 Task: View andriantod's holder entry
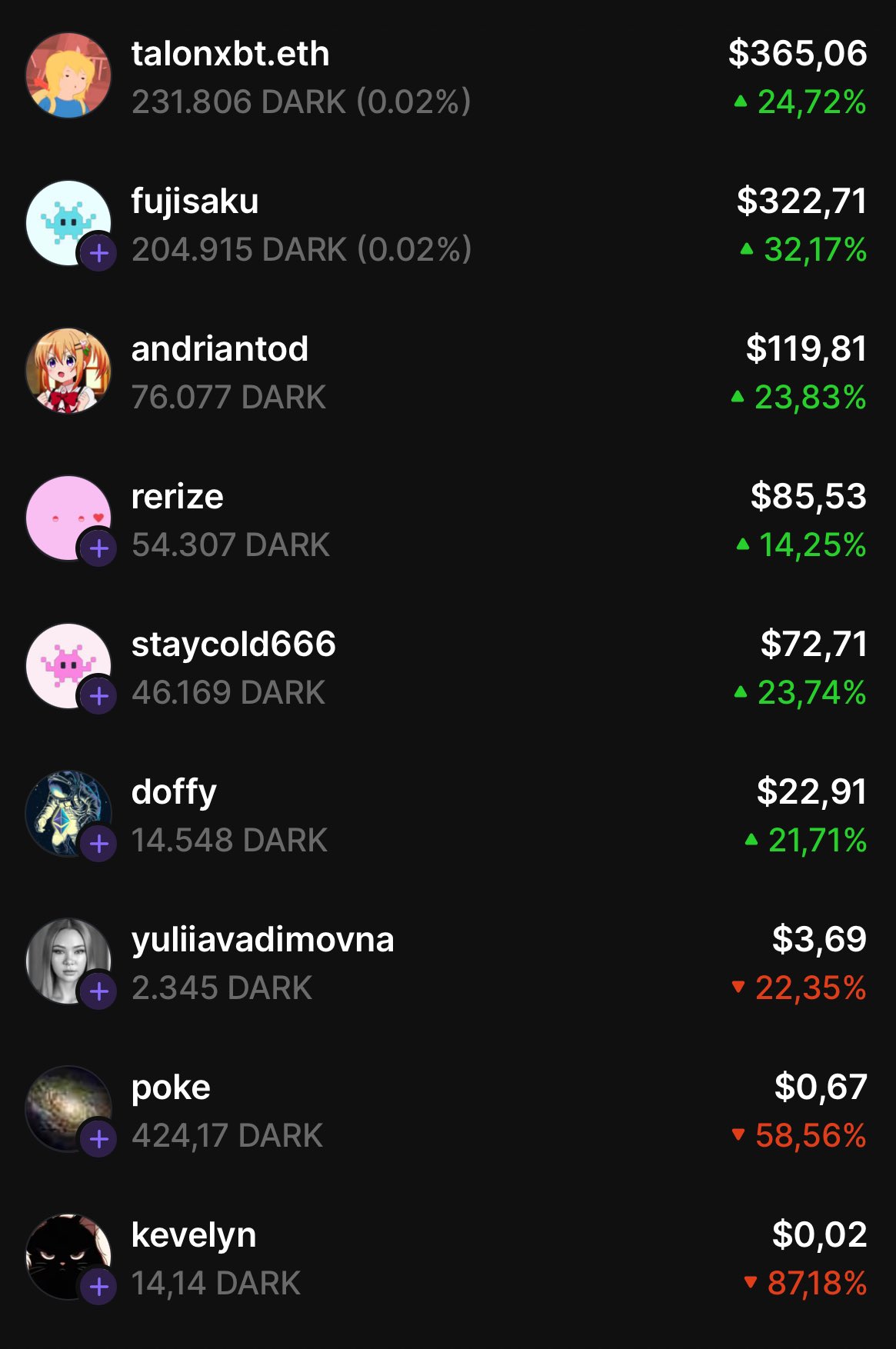(446, 372)
